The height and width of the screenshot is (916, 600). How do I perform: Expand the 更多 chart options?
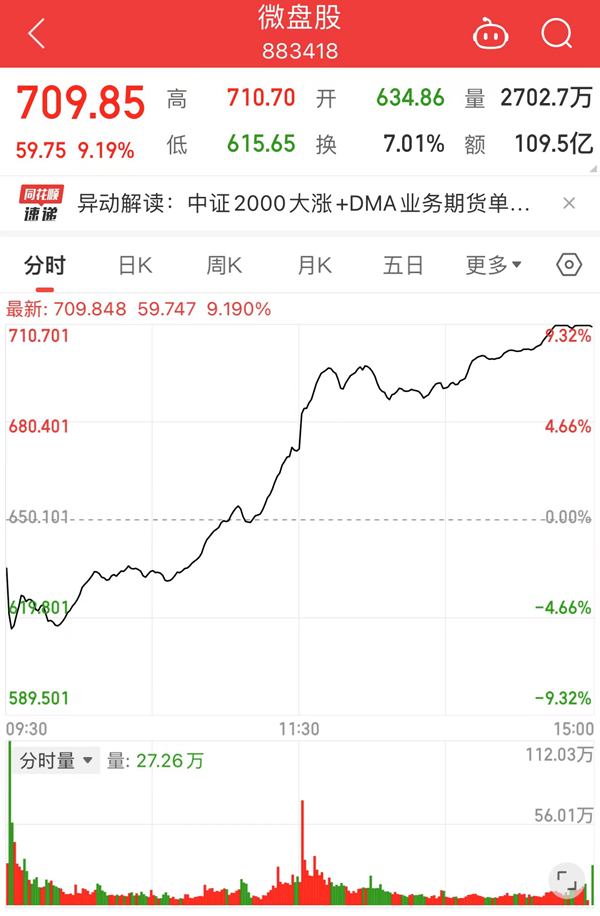[x=494, y=265]
